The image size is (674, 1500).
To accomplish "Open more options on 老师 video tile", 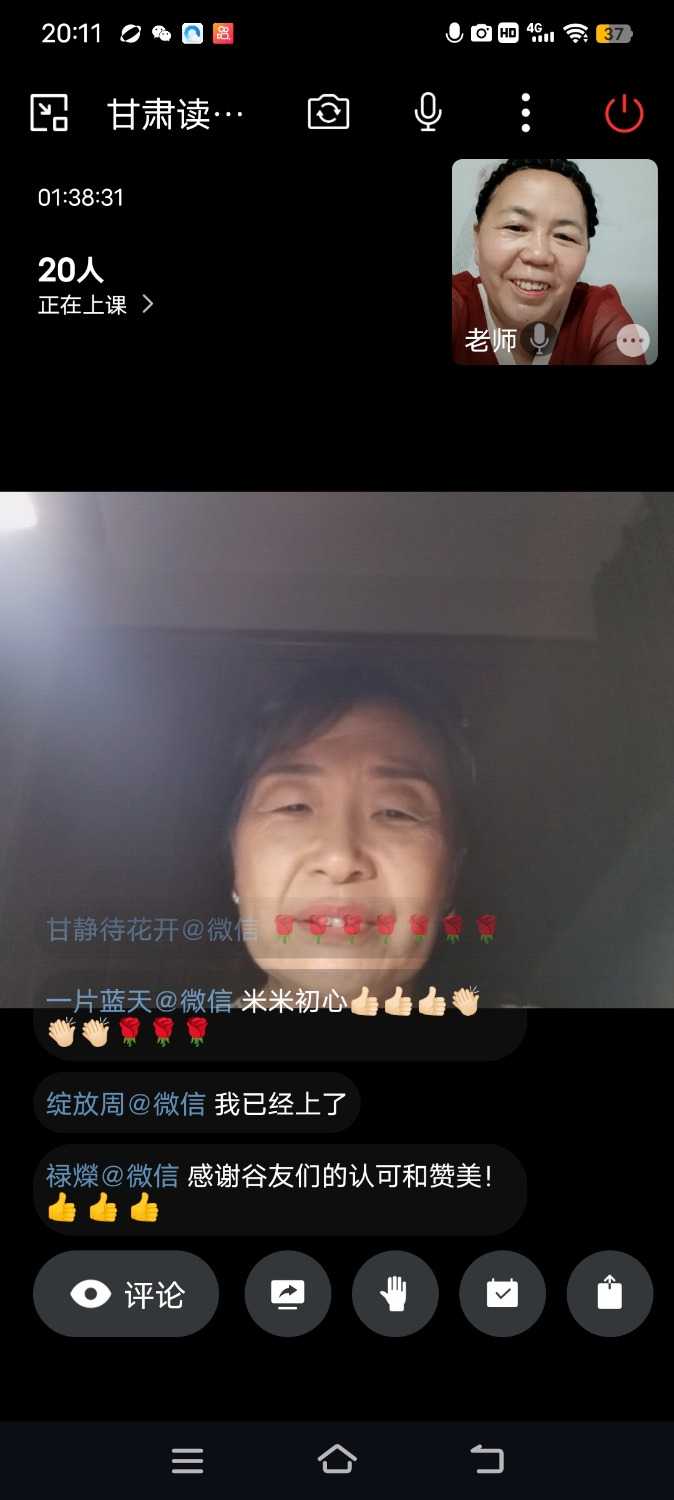I will click(632, 341).
